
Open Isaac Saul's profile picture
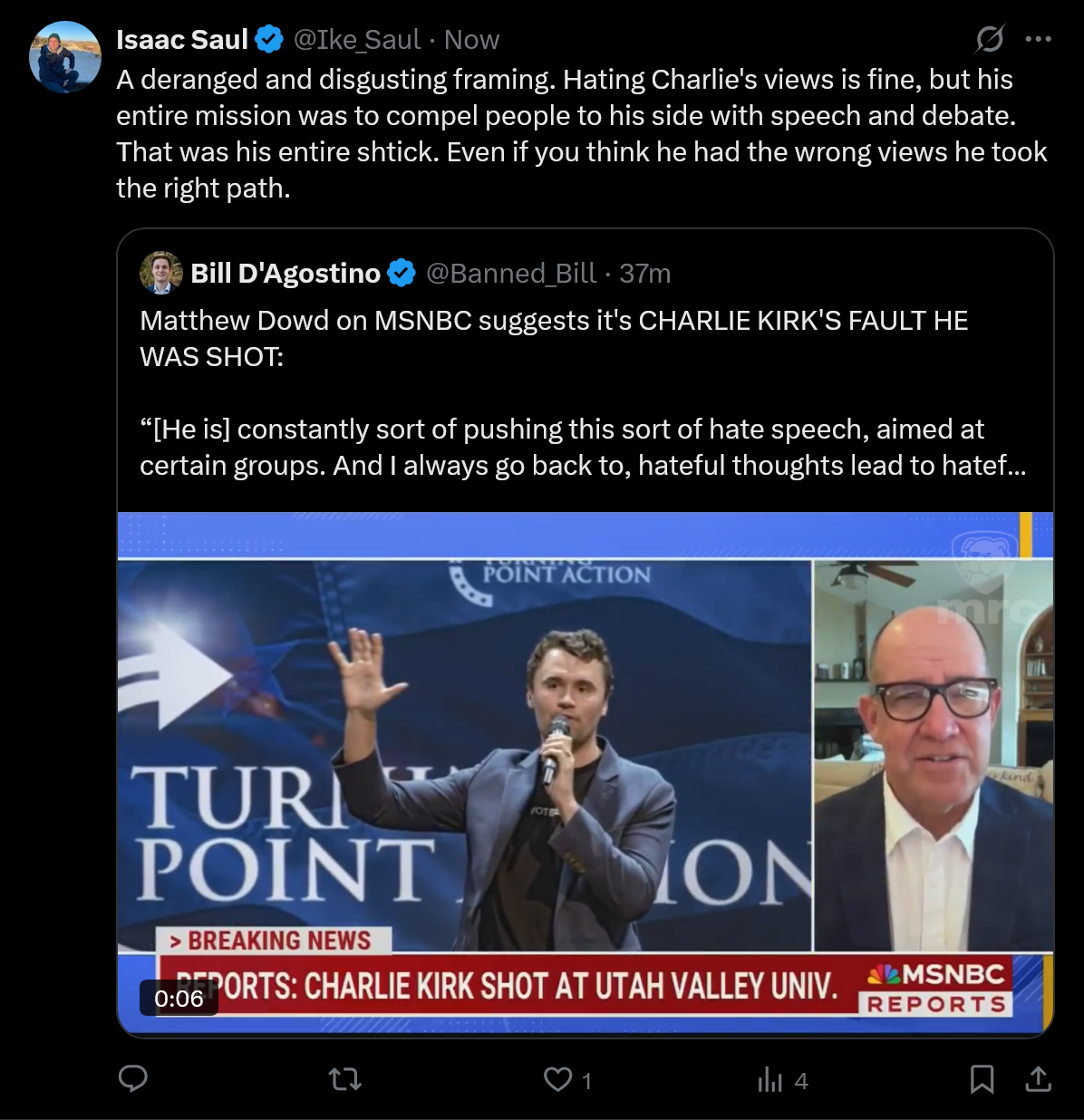tap(64, 57)
